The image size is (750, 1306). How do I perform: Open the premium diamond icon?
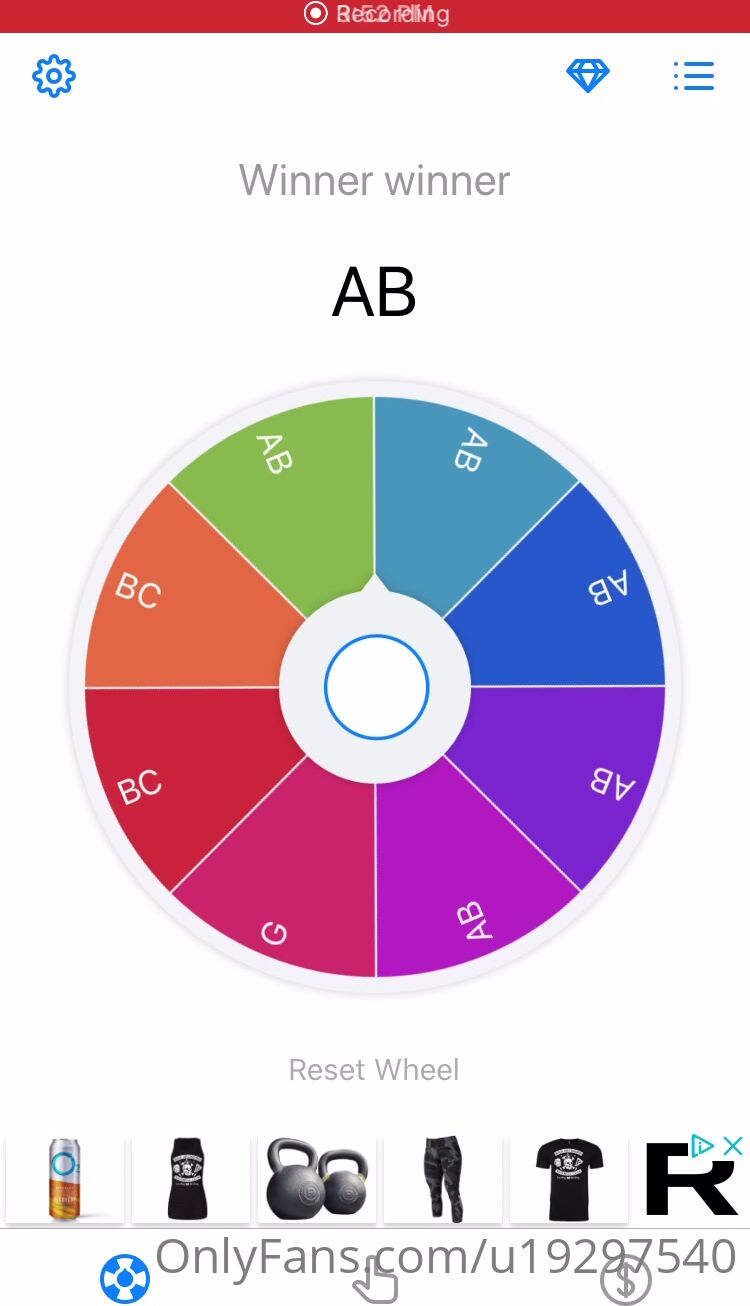pyautogui.click(x=588, y=76)
